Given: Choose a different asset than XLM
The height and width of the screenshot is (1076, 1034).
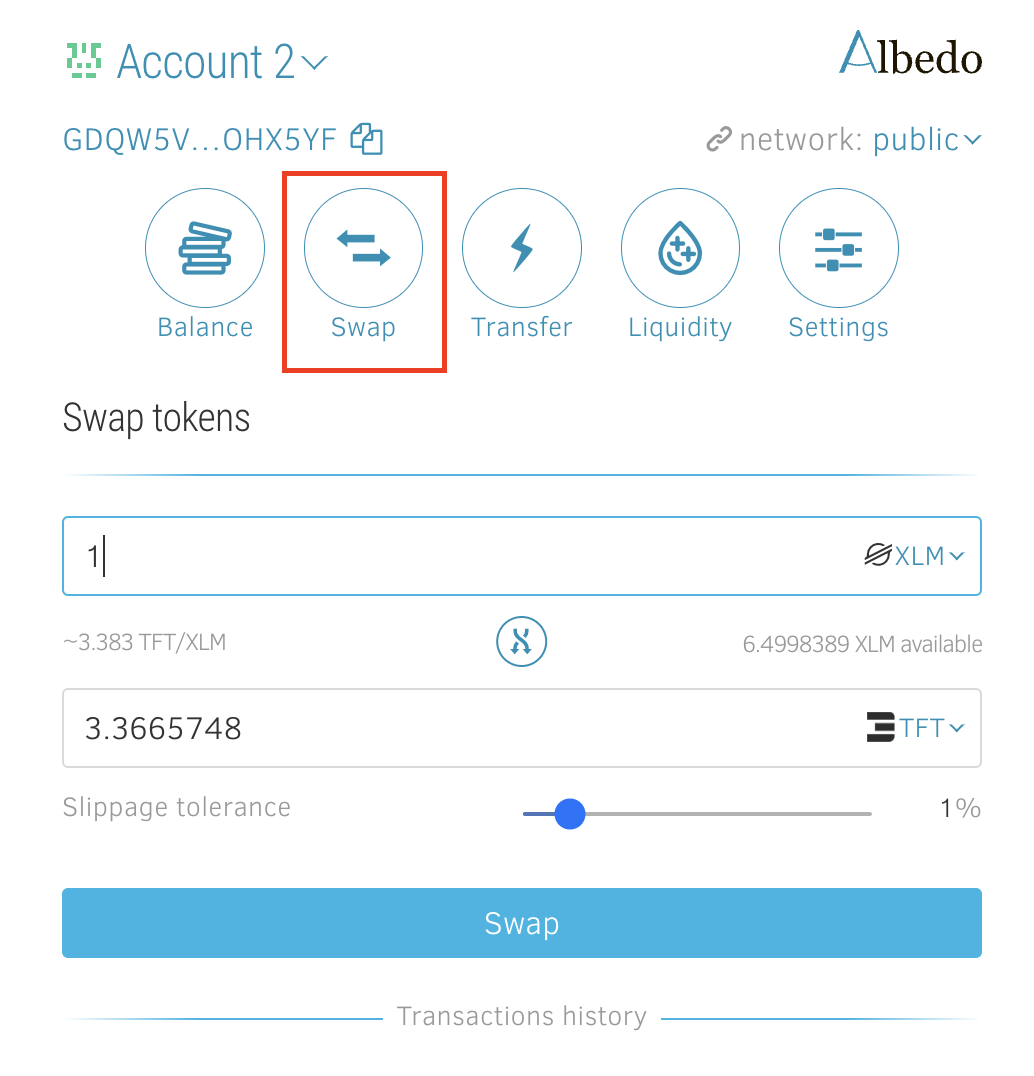Looking at the screenshot, I should [x=916, y=556].
